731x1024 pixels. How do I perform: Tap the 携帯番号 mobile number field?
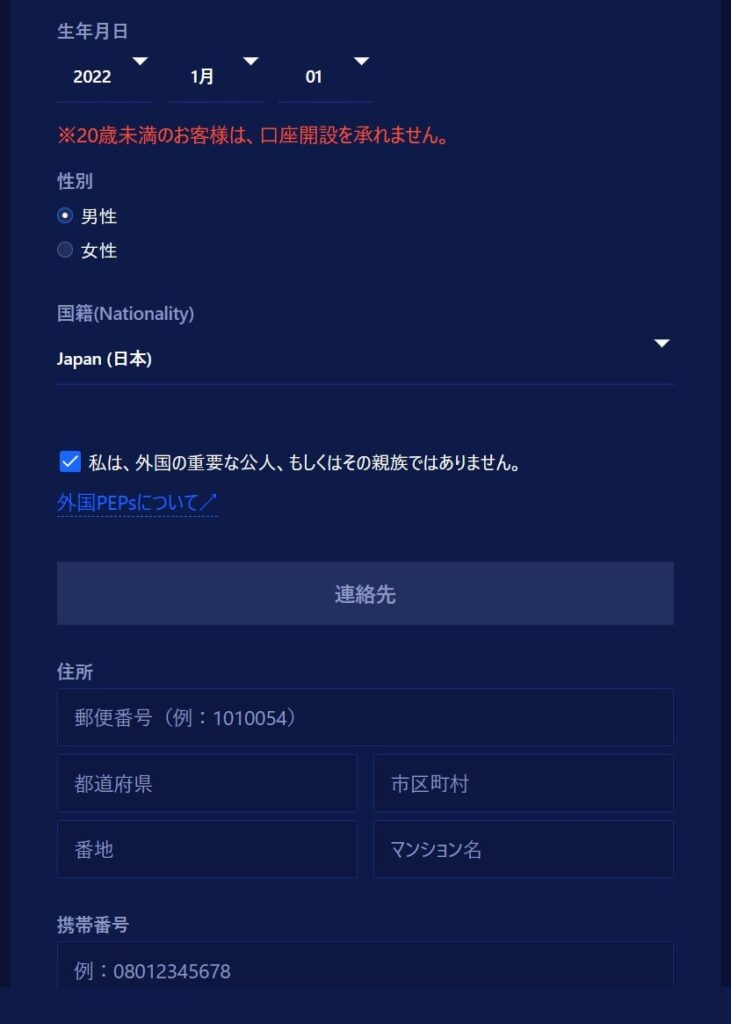pyautogui.click(x=365, y=968)
